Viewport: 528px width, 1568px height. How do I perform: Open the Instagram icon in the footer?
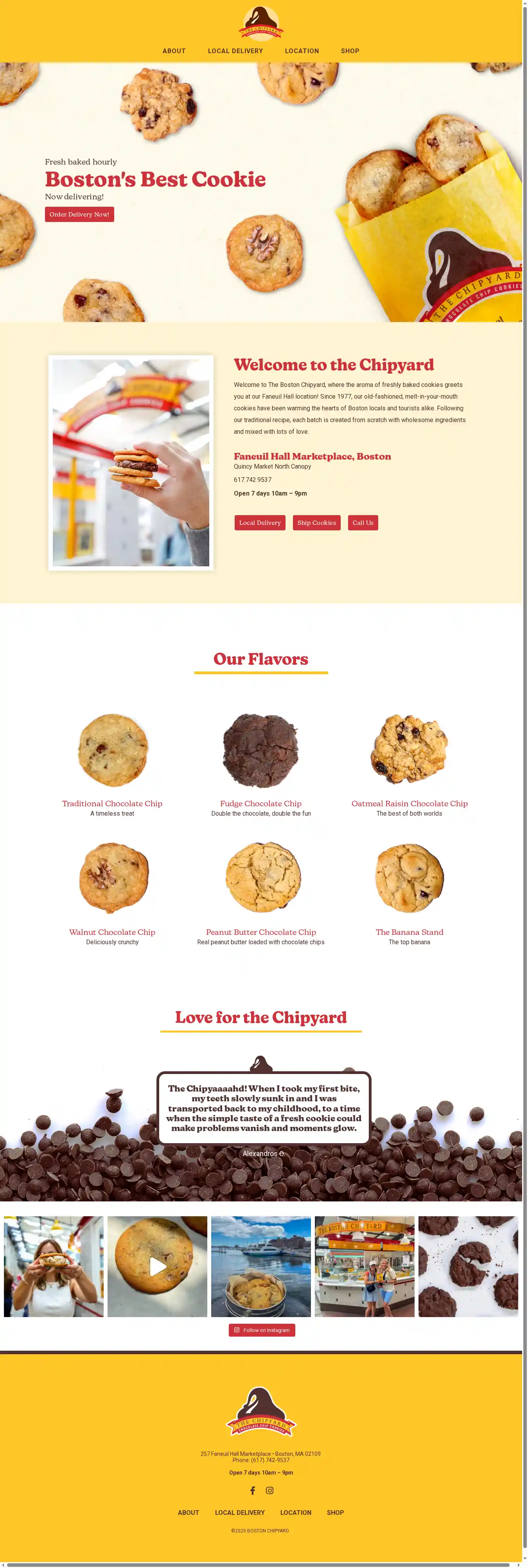(269, 1490)
